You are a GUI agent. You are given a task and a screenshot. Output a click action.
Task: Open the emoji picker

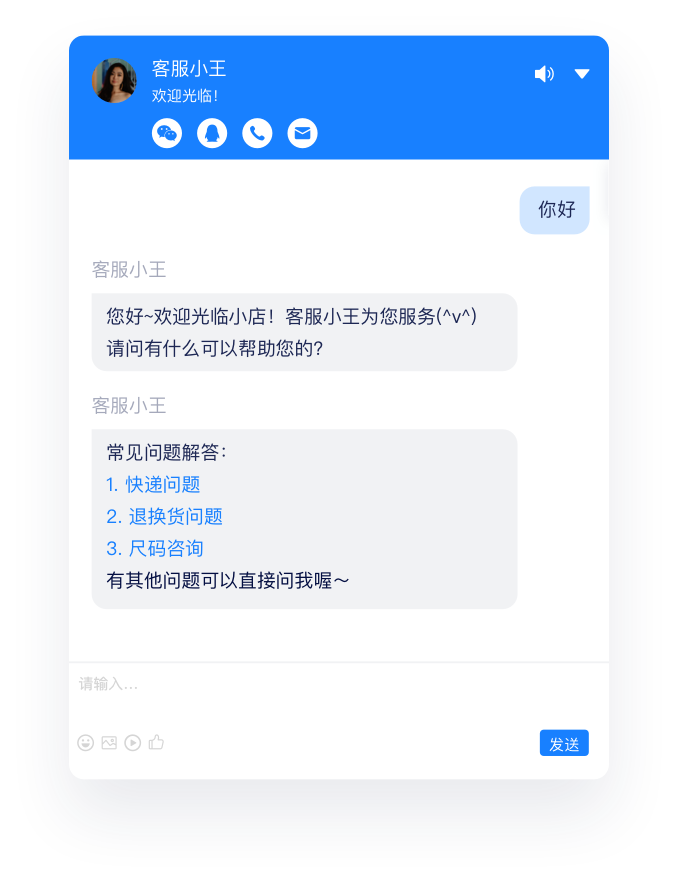point(85,743)
